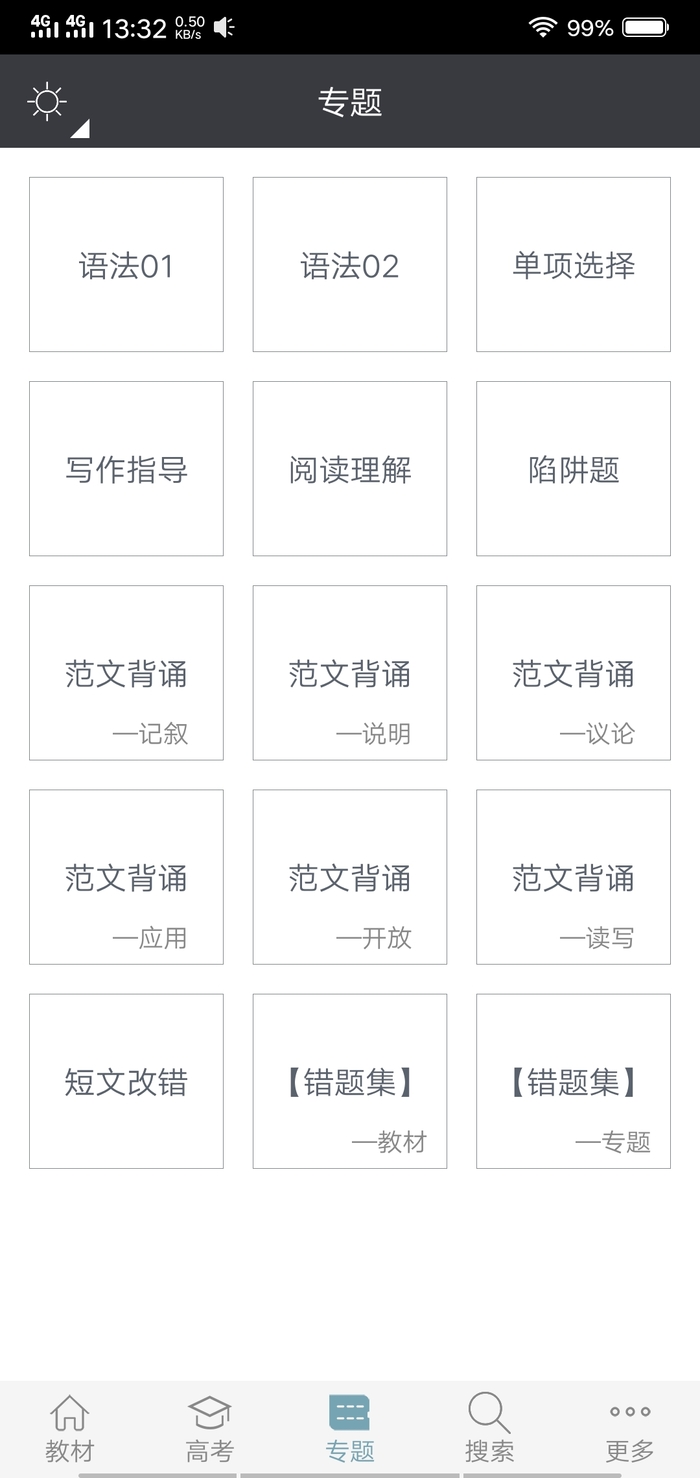
Task: Select the 陷阱题 card
Action: [573, 469]
